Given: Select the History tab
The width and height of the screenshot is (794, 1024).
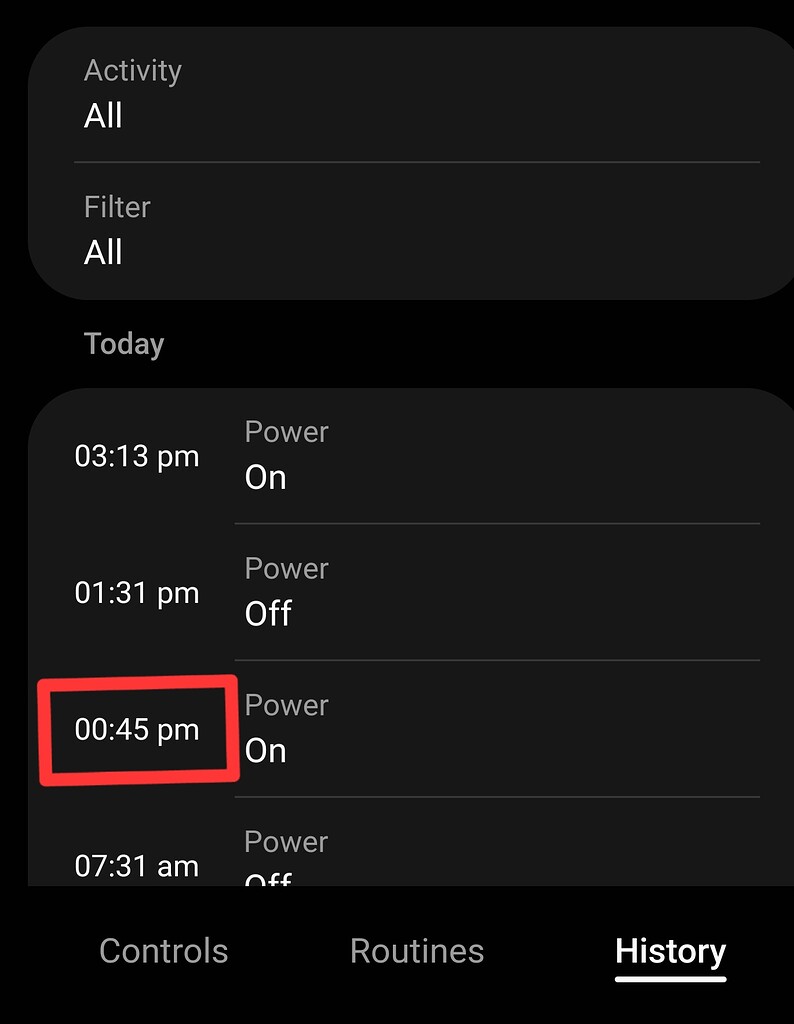Looking at the screenshot, I should [670, 951].
